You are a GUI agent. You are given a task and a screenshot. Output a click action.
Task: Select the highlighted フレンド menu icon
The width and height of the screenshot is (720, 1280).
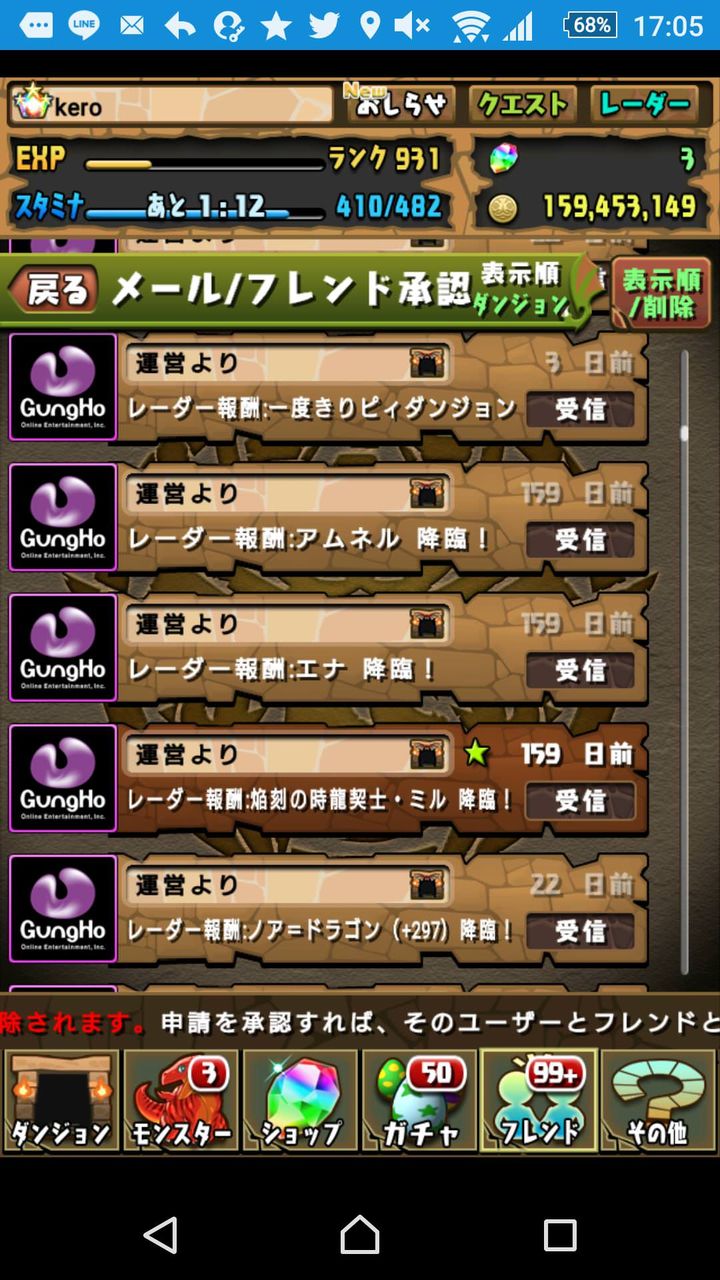537,1100
